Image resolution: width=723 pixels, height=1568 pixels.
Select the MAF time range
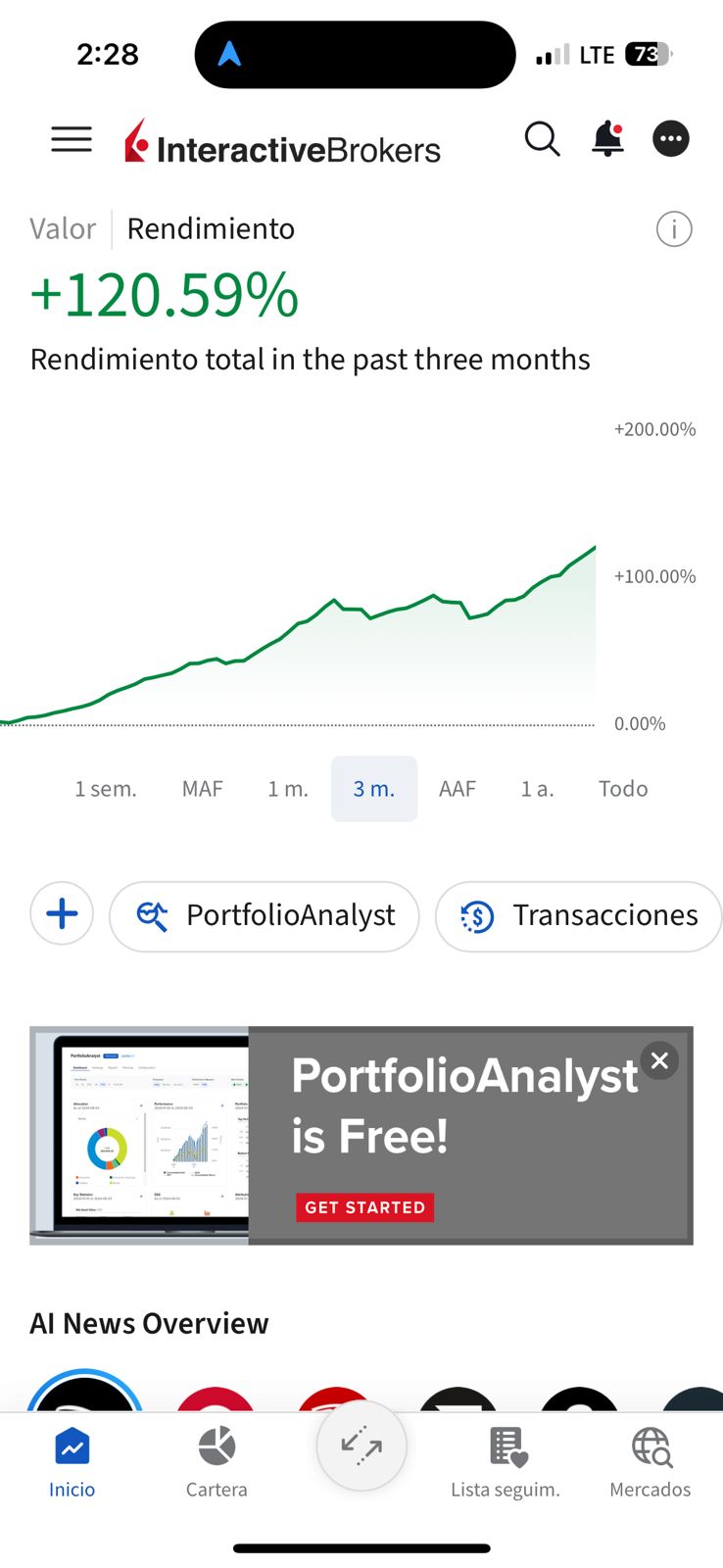click(203, 789)
